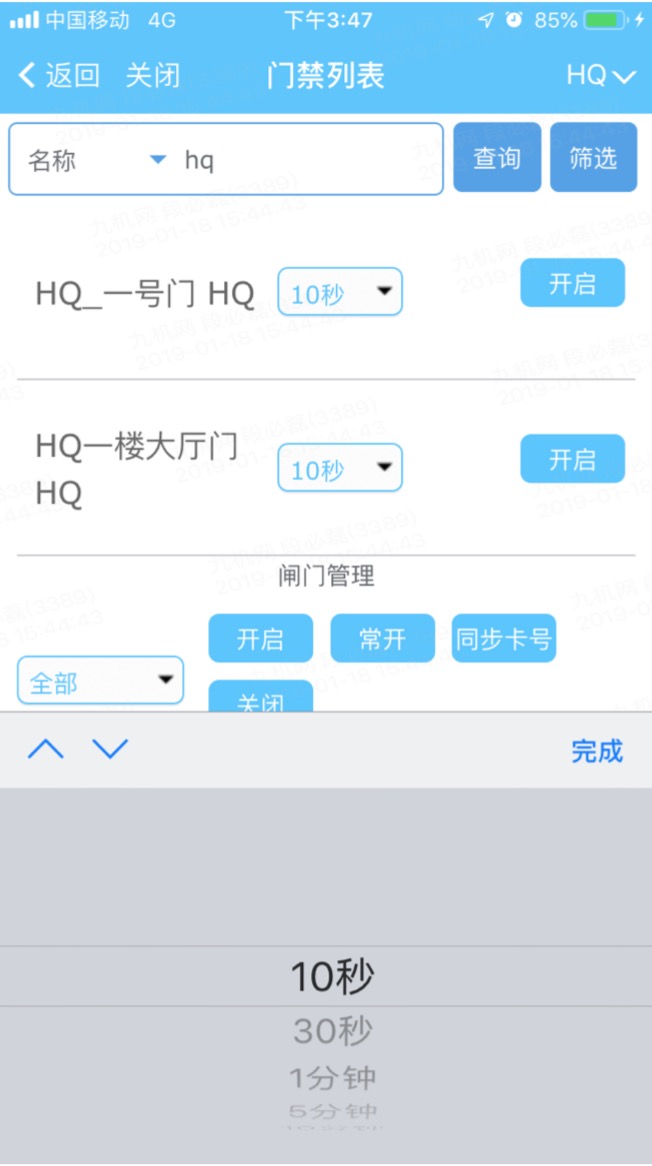The height and width of the screenshot is (1166, 652).
Task: Tap the 同步卡号 button
Action: click(504, 638)
